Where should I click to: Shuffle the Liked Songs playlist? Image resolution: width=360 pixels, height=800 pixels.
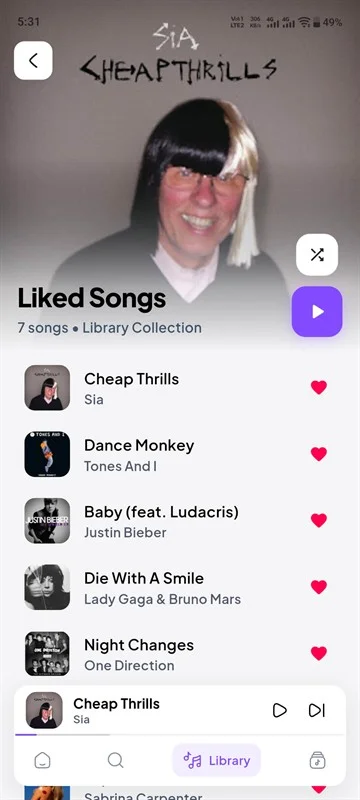pyautogui.click(x=317, y=255)
